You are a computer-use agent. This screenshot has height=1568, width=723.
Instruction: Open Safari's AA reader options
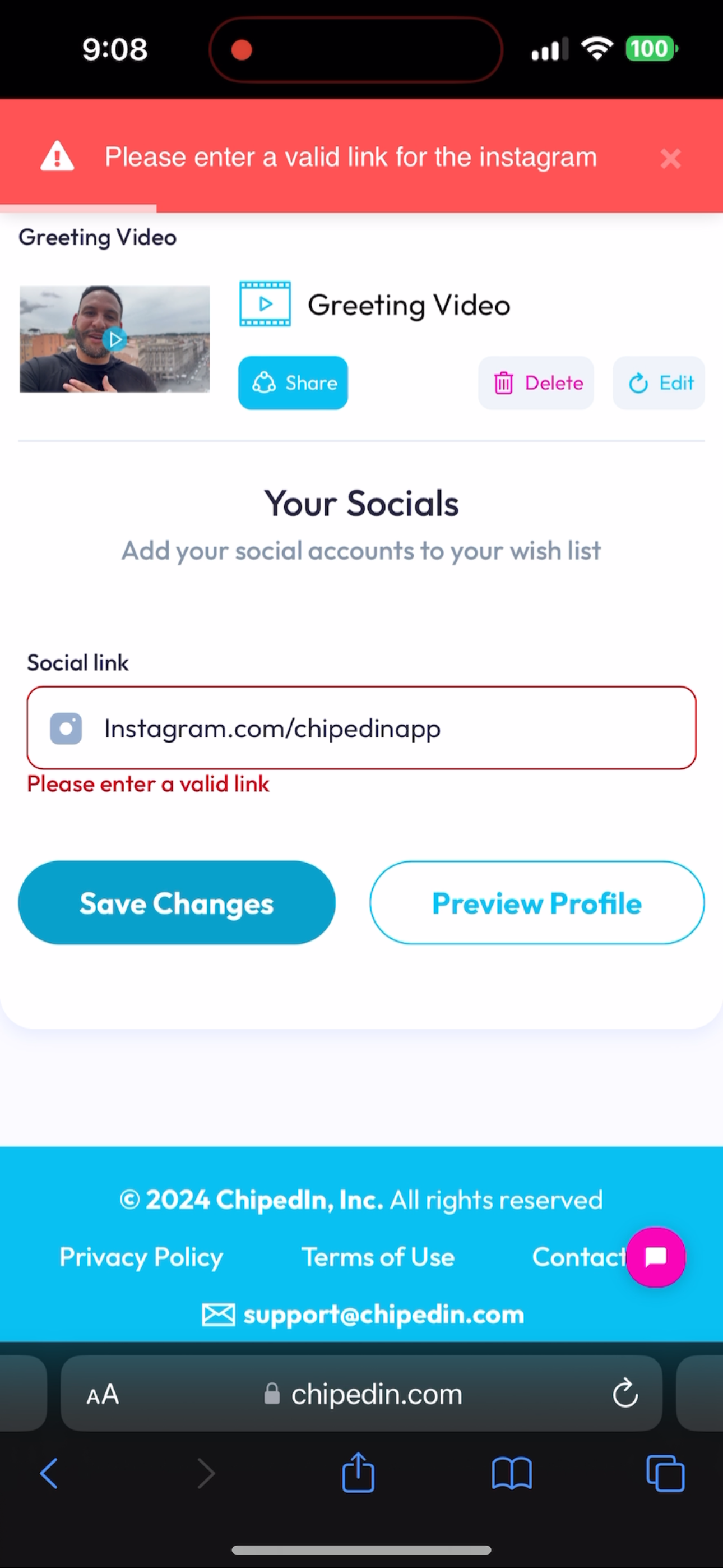point(102,1394)
